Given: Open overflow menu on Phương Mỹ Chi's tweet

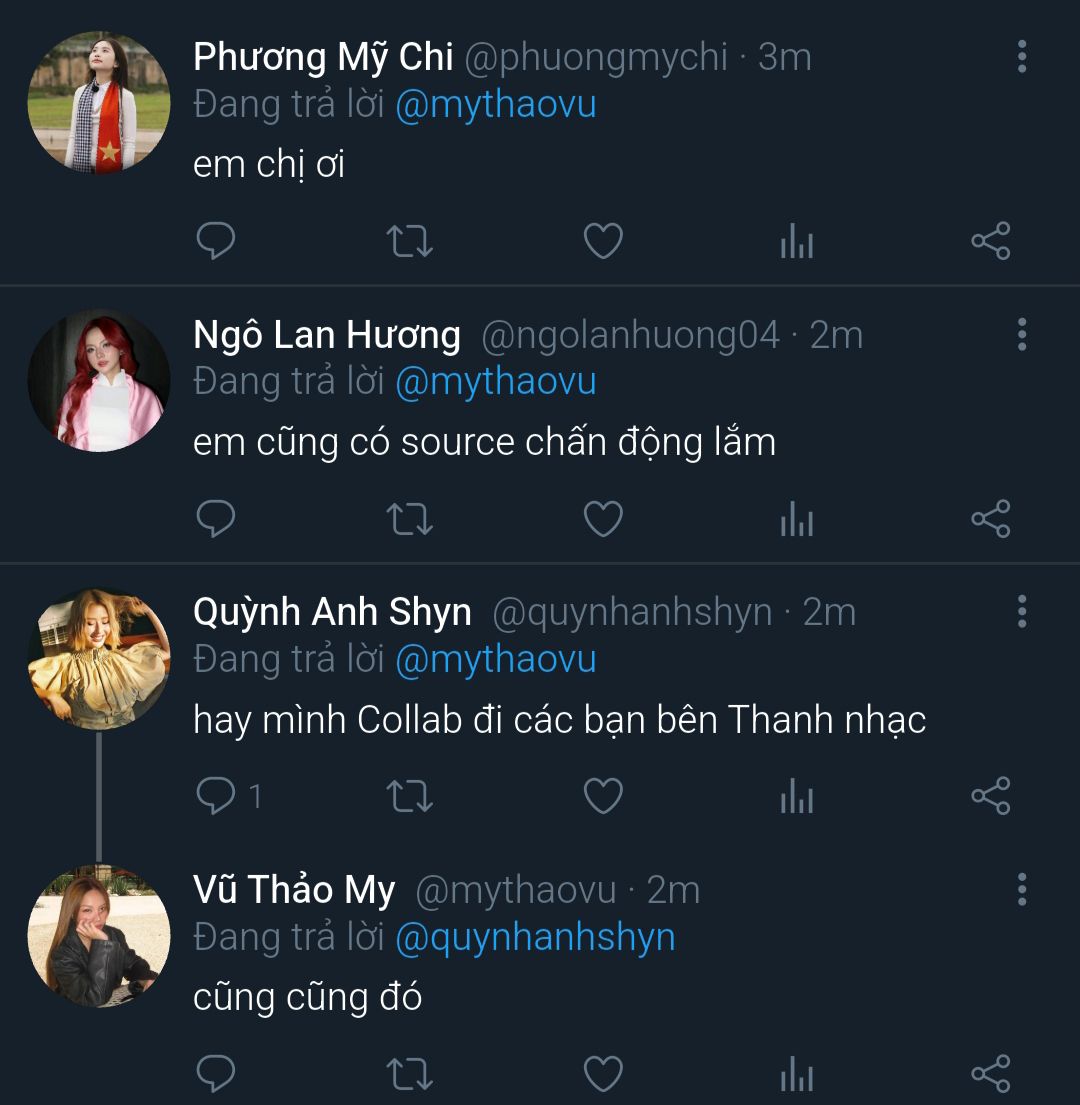Looking at the screenshot, I should [1021, 57].
